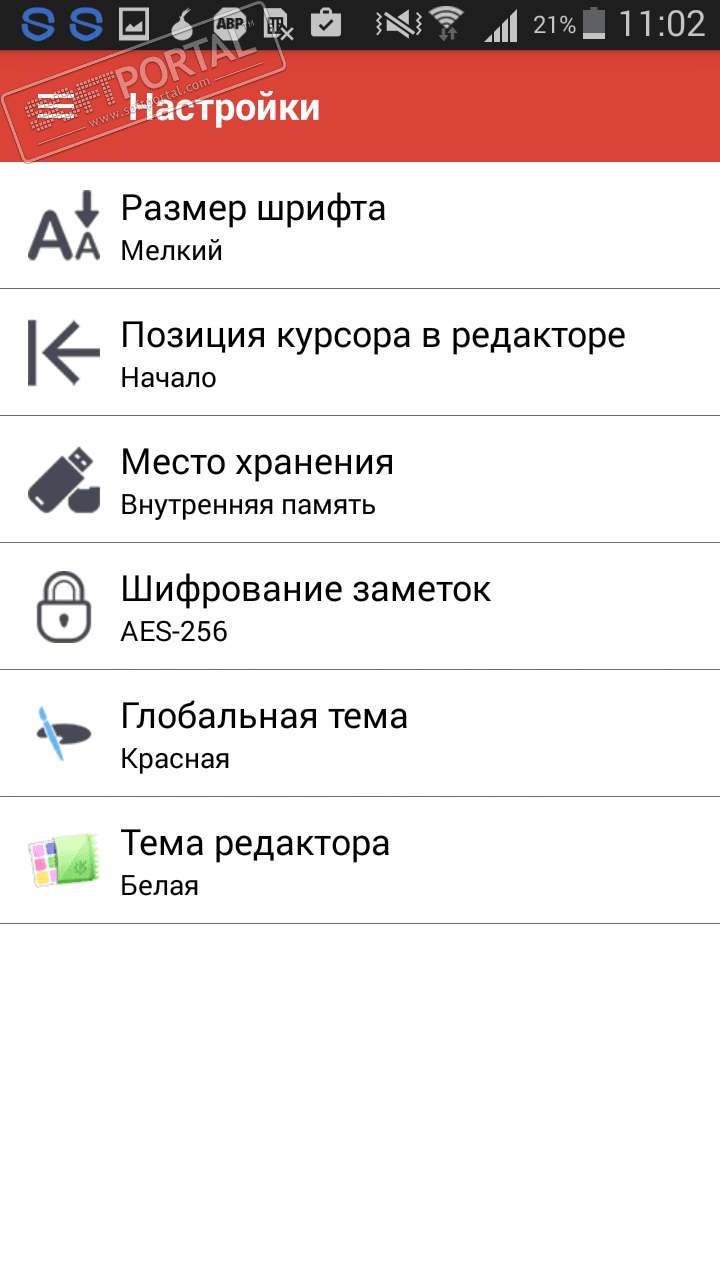The image size is (720, 1280).
Task: Open the Размер шрифта setting
Action: coord(360,226)
